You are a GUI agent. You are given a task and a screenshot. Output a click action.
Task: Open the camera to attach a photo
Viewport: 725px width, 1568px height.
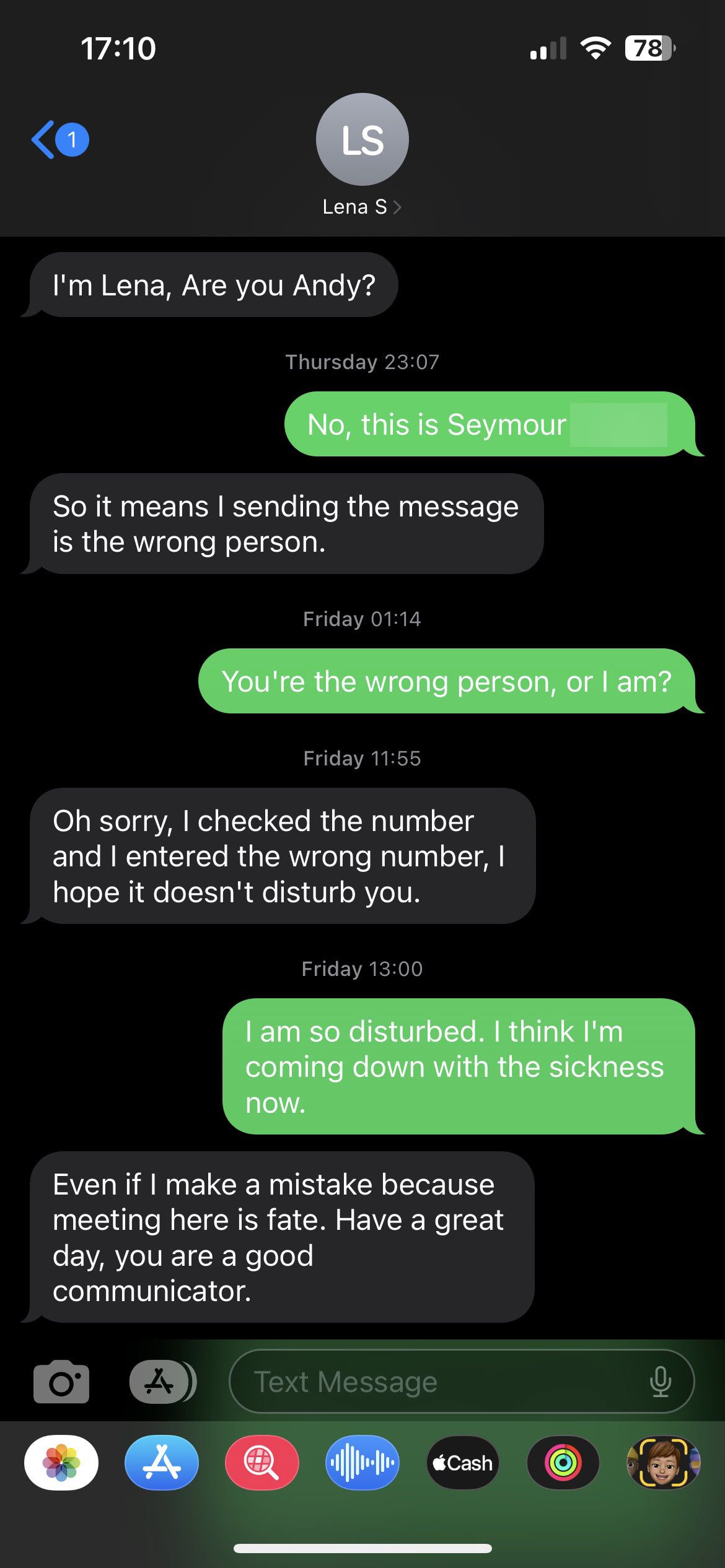[x=61, y=1382]
